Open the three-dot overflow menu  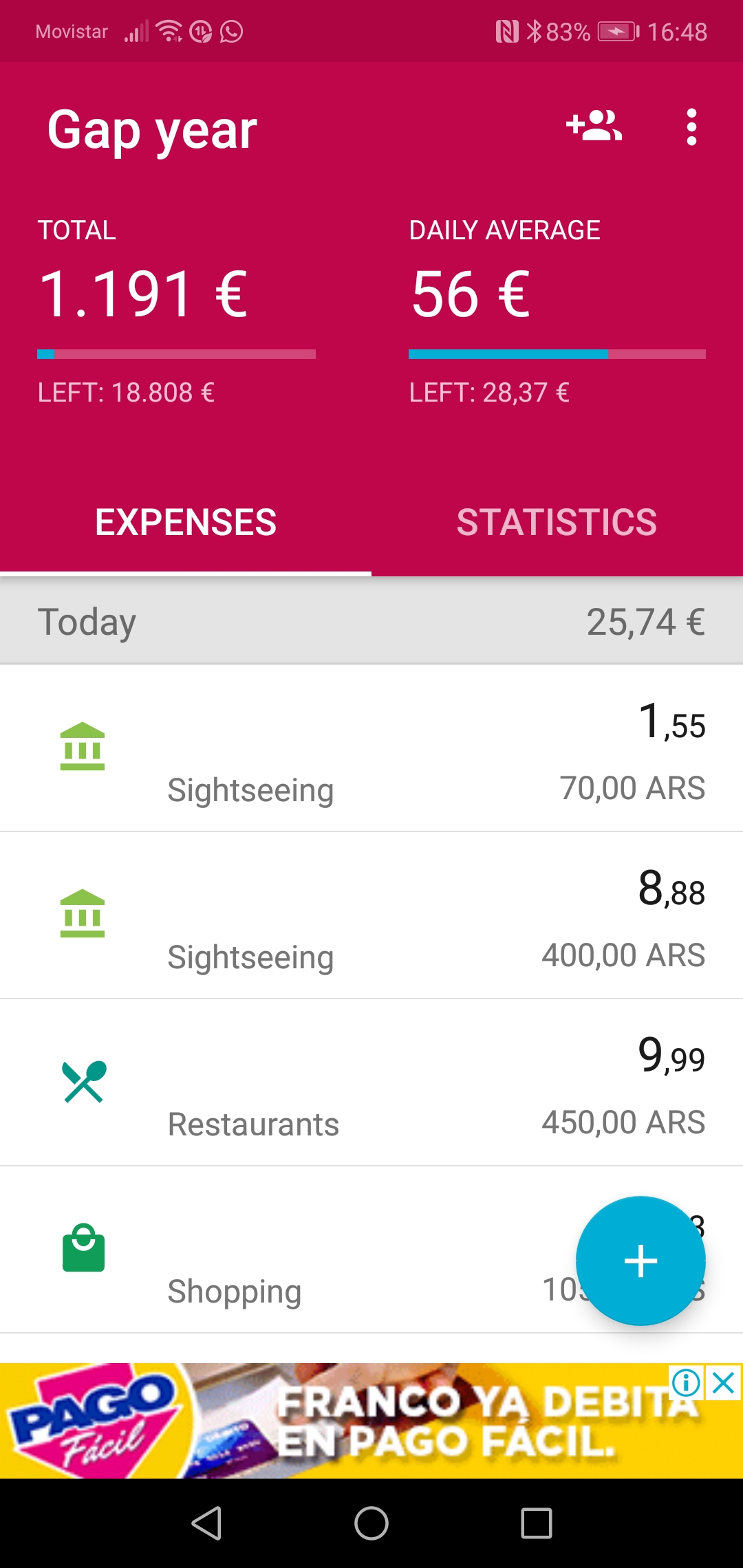(691, 127)
